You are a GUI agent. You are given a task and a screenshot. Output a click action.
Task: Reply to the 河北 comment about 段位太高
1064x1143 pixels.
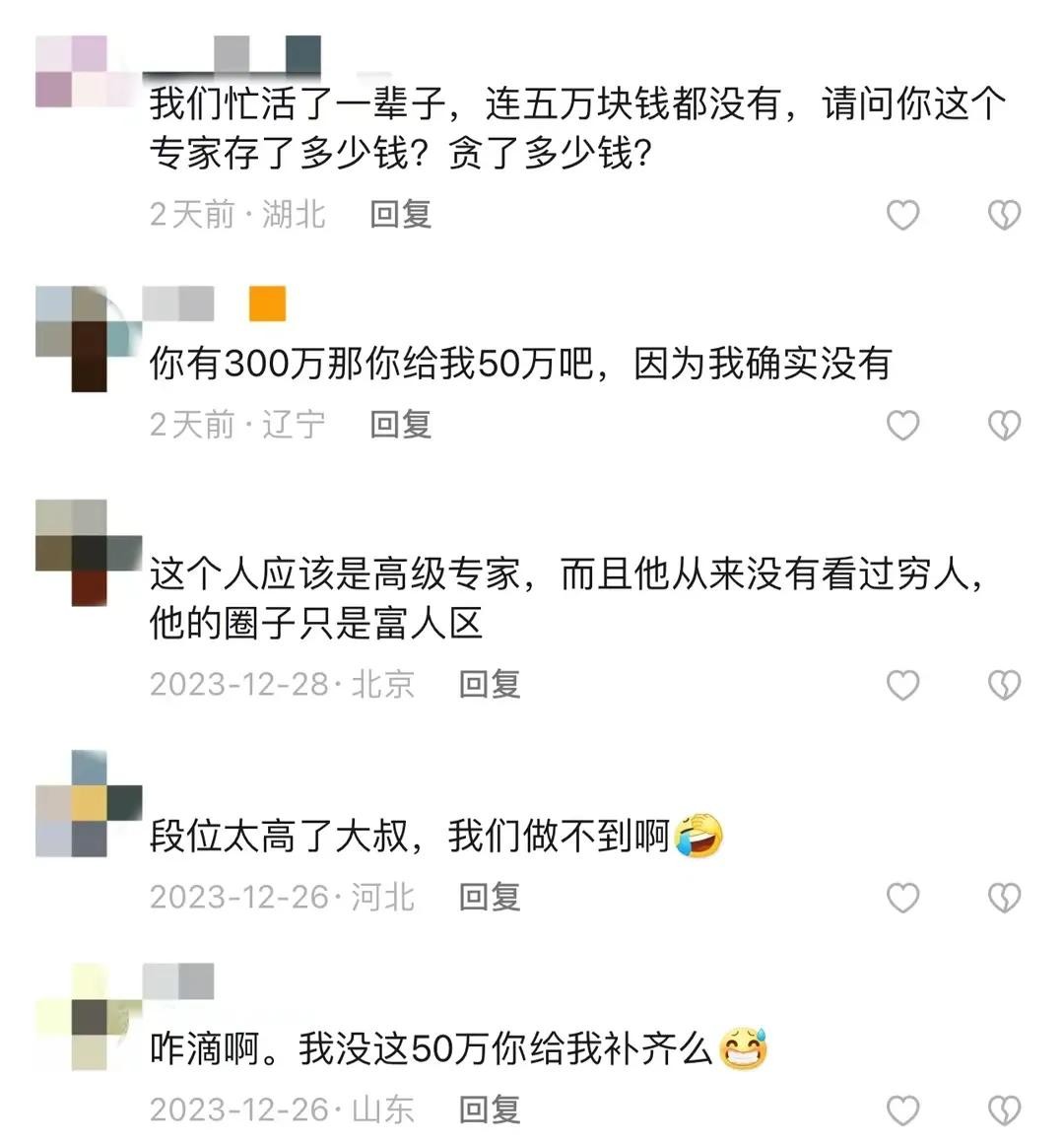click(x=489, y=897)
